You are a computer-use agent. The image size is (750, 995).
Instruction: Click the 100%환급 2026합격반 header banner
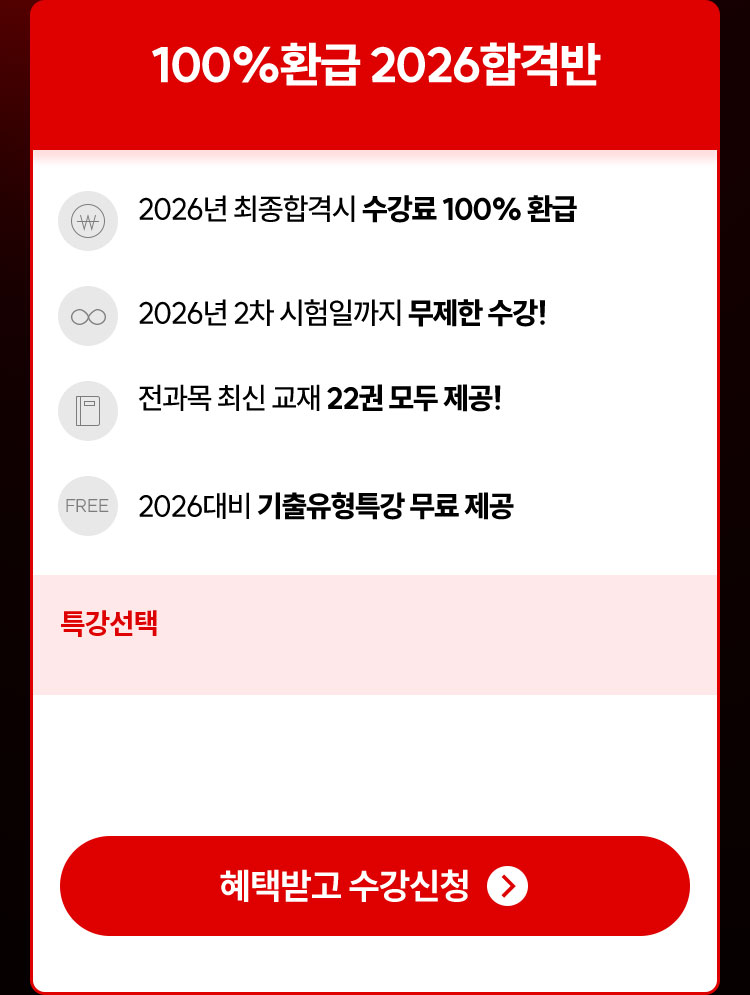(x=375, y=70)
